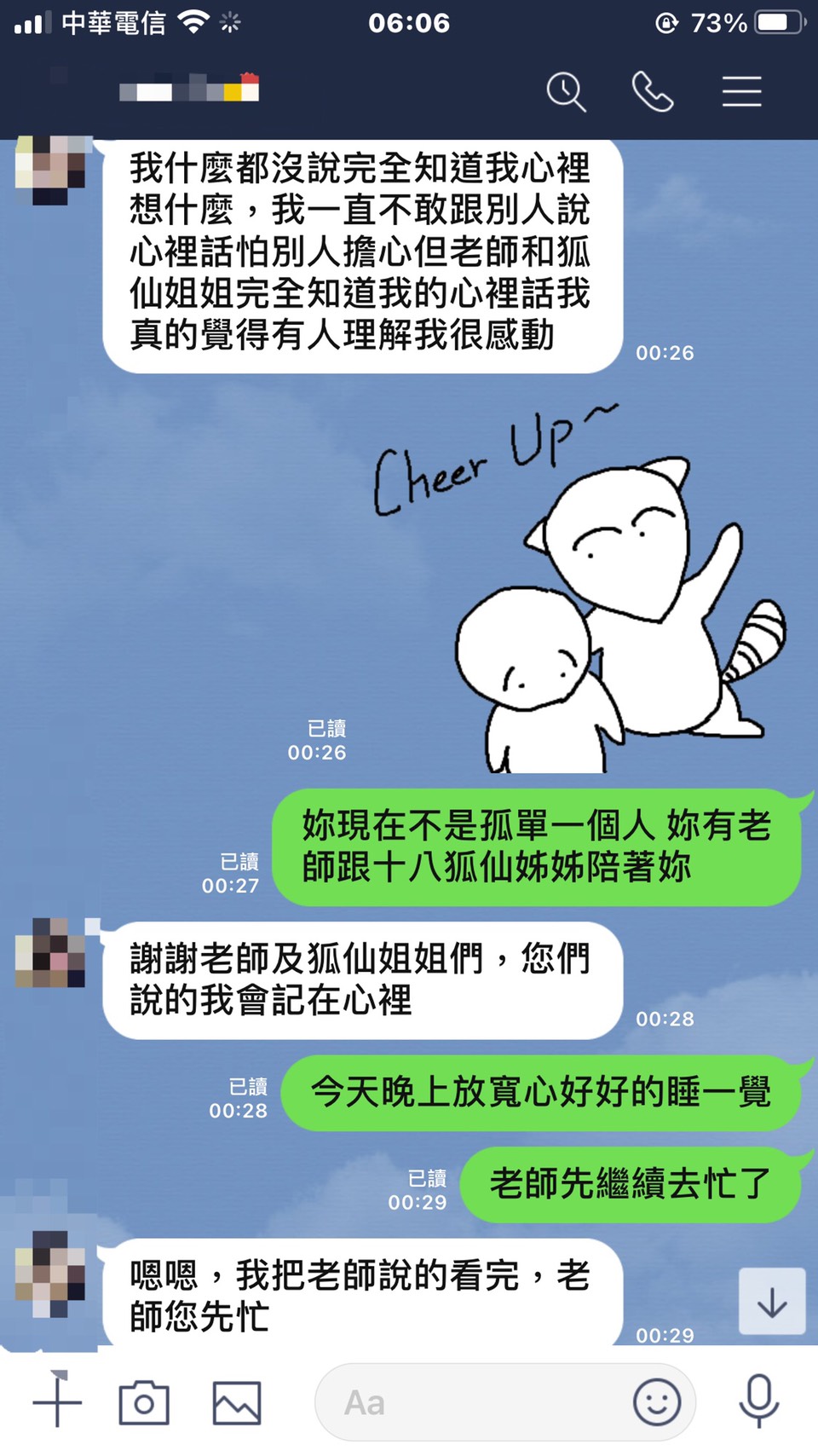Open the chat menu
The height and width of the screenshot is (1456, 818).
(741, 91)
